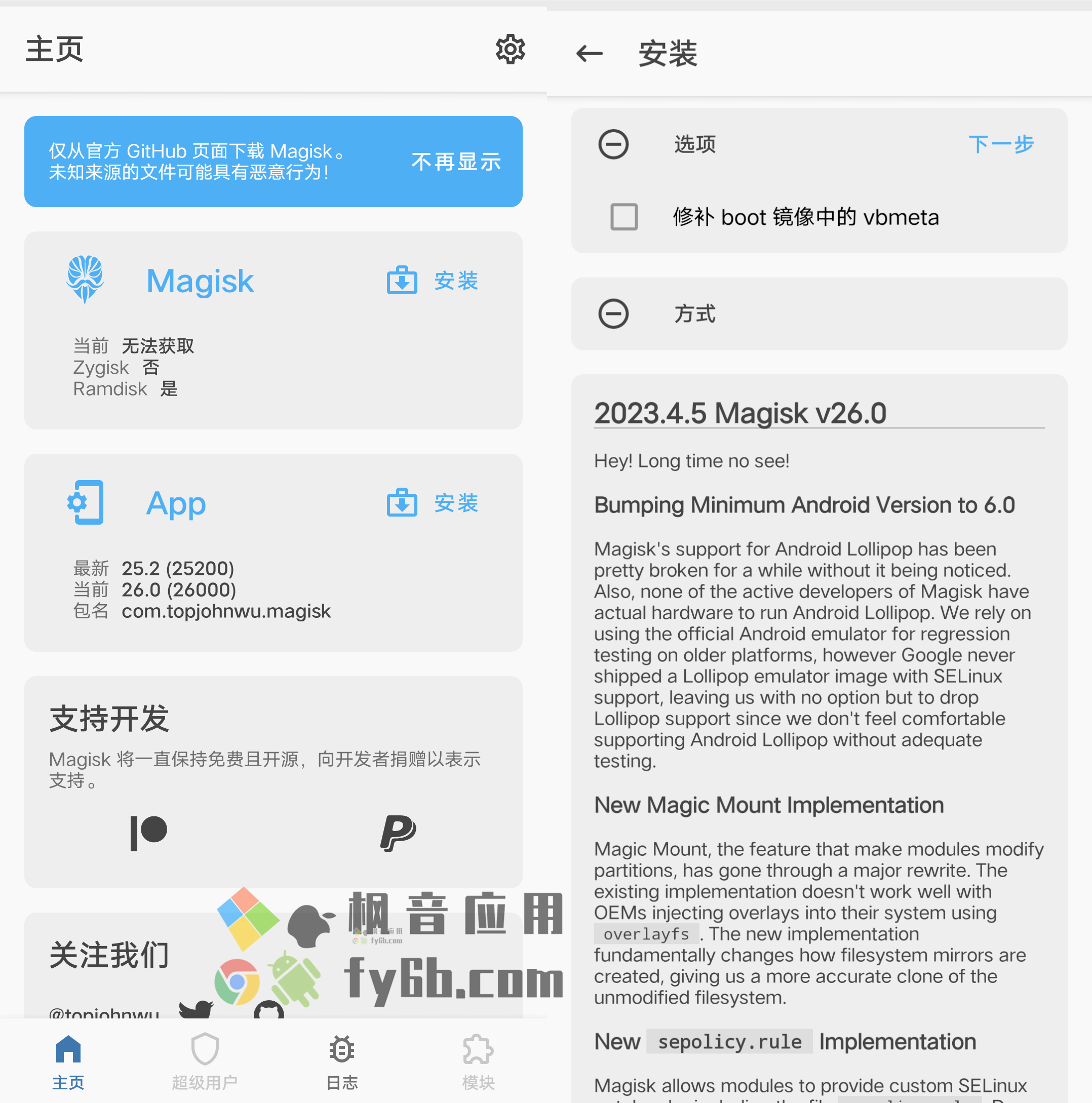Tap 下一步 in the options card
Viewport: 1092px width, 1103px height.
[x=1001, y=144]
